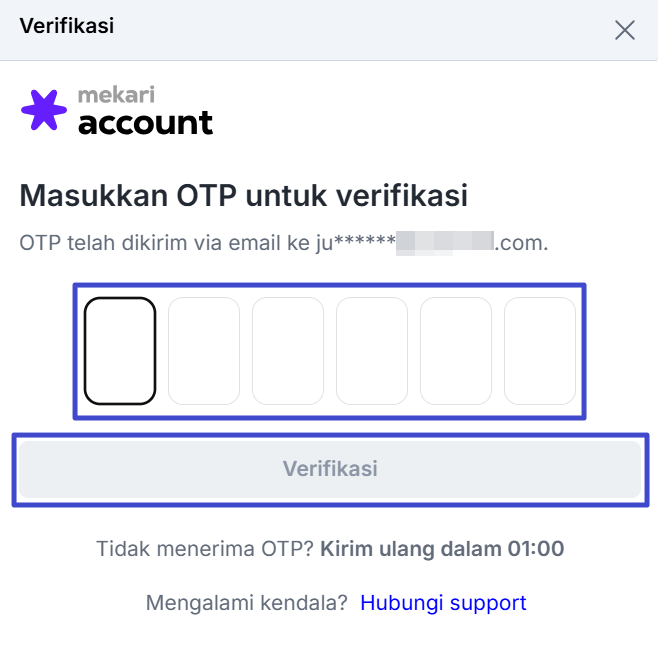Focus the first OTP digit box

pyautogui.click(x=120, y=350)
